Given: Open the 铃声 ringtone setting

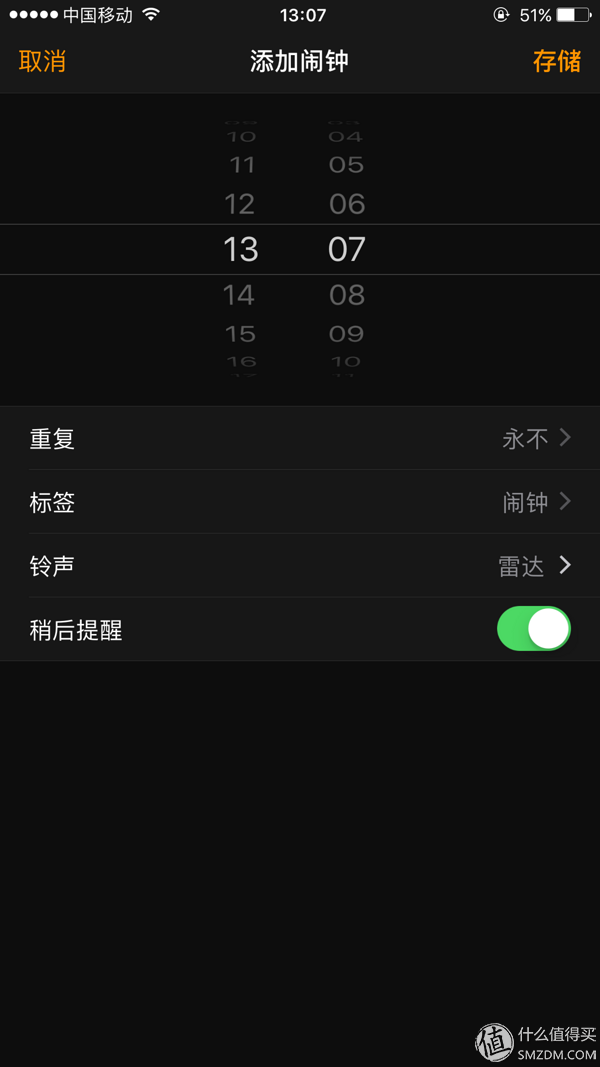Looking at the screenshot, I should click(x=300, y=567).
